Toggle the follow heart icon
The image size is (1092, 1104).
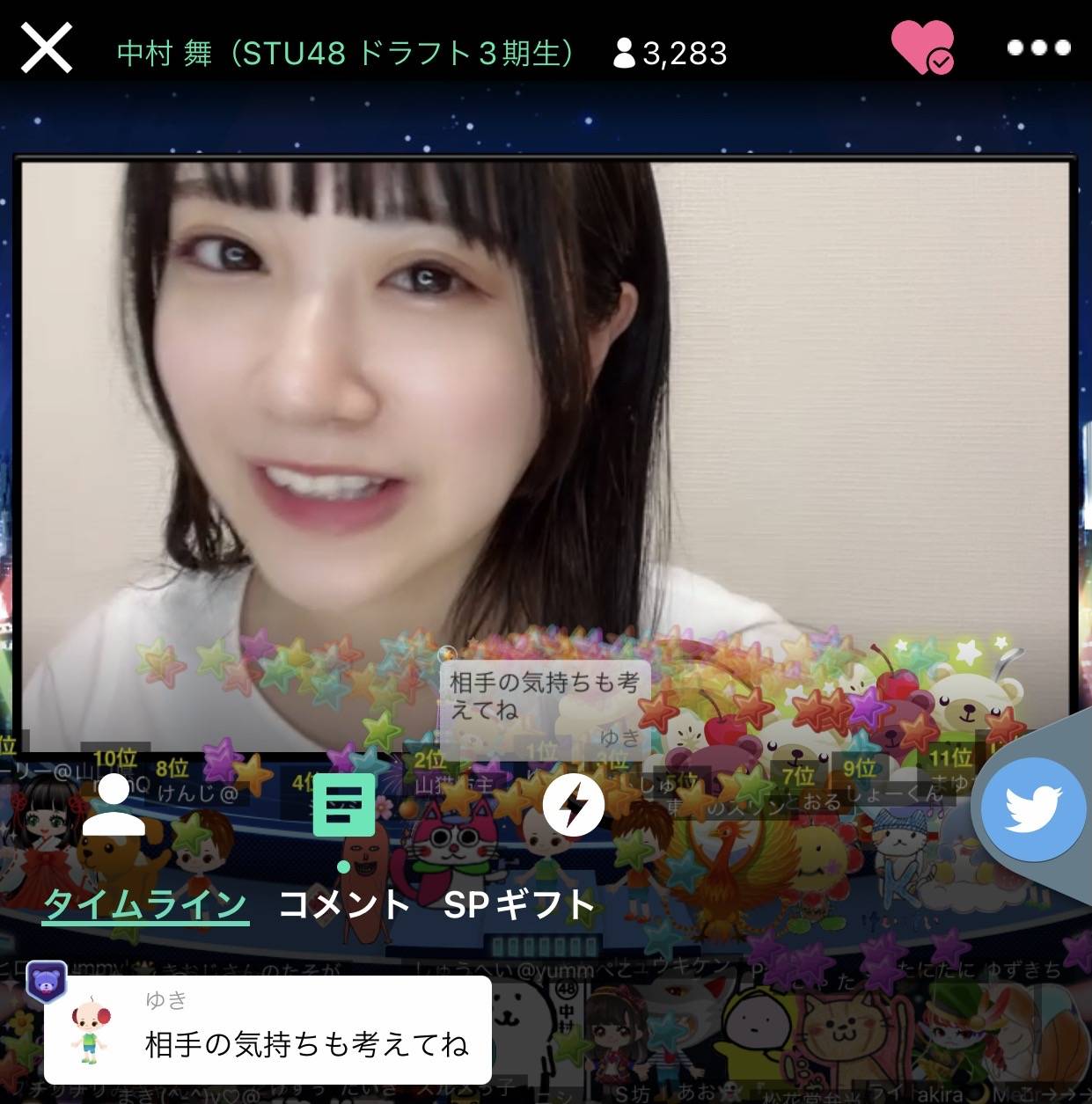pos(921,47)
